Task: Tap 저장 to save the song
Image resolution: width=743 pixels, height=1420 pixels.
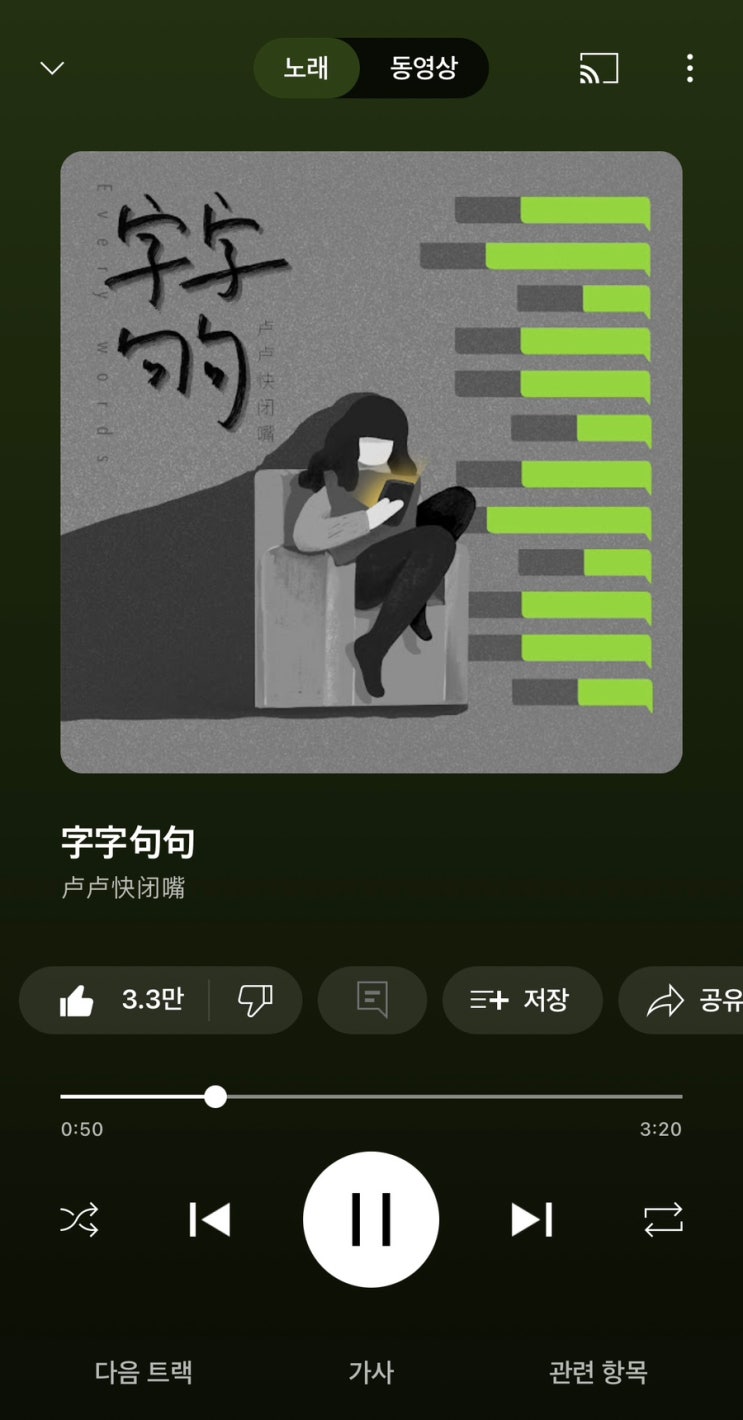Action: click(522, 1000)
